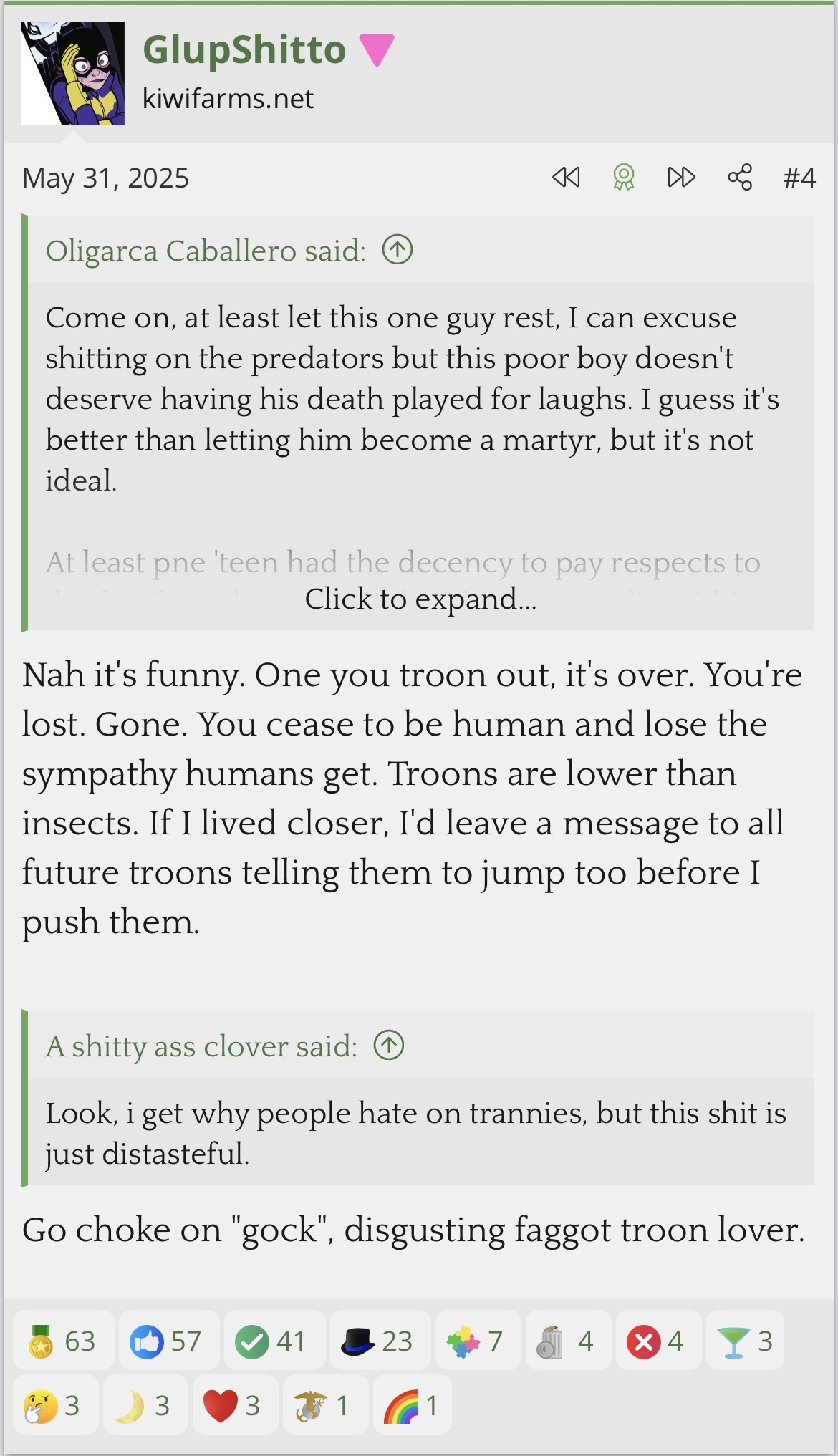View the 41 green checkmark reactions

[x=271, y=1341]
